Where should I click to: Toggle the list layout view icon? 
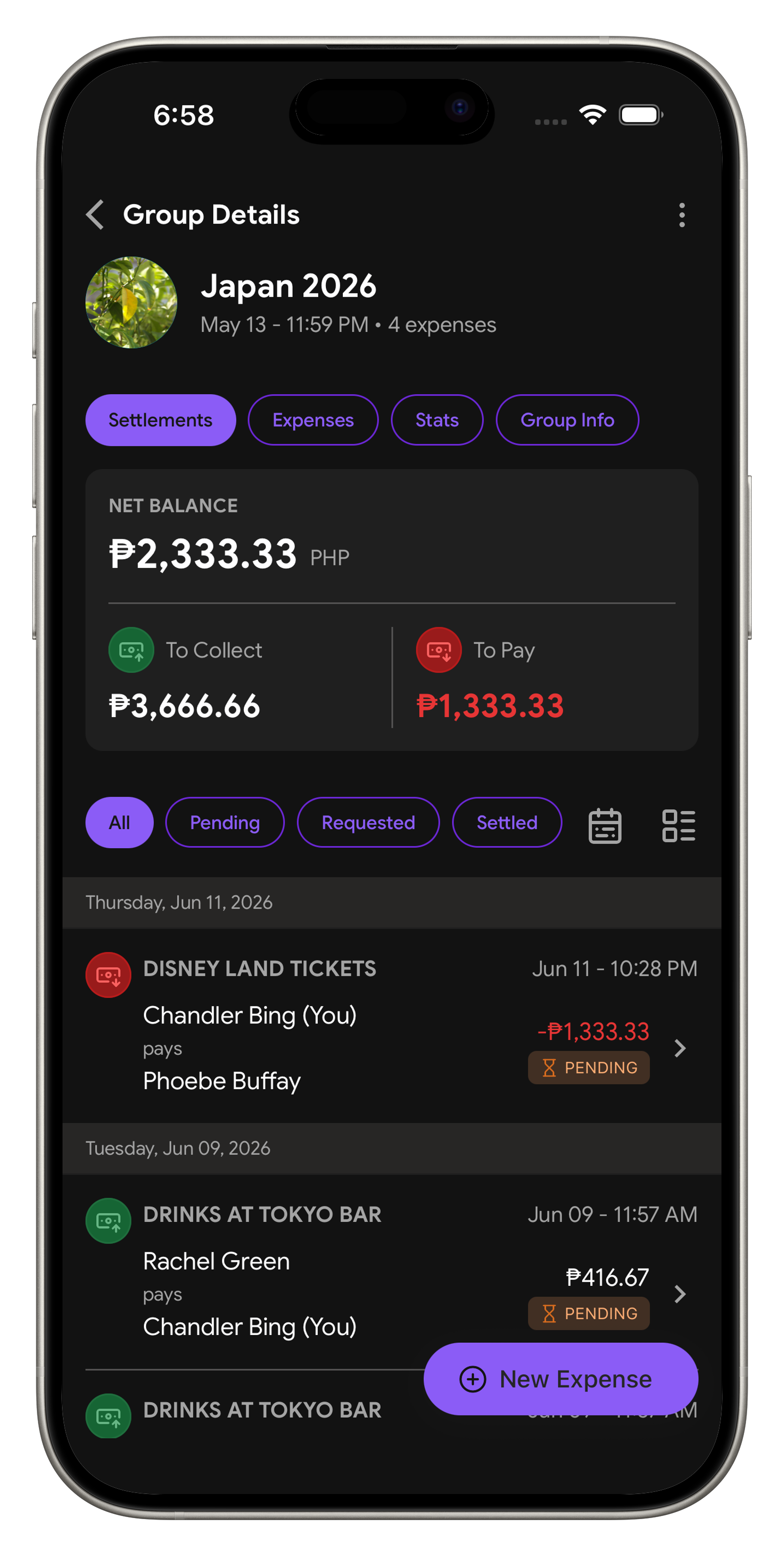[x=678, y=825]
